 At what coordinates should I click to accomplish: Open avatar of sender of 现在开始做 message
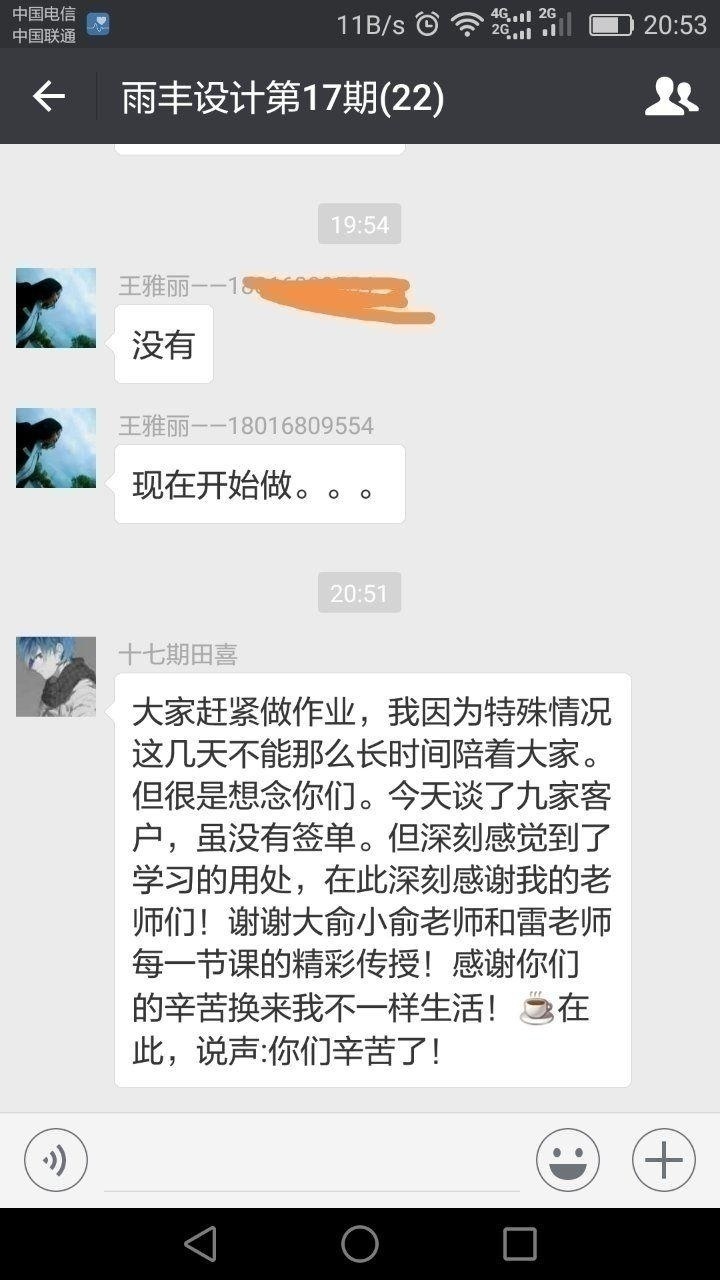(56, 448)
